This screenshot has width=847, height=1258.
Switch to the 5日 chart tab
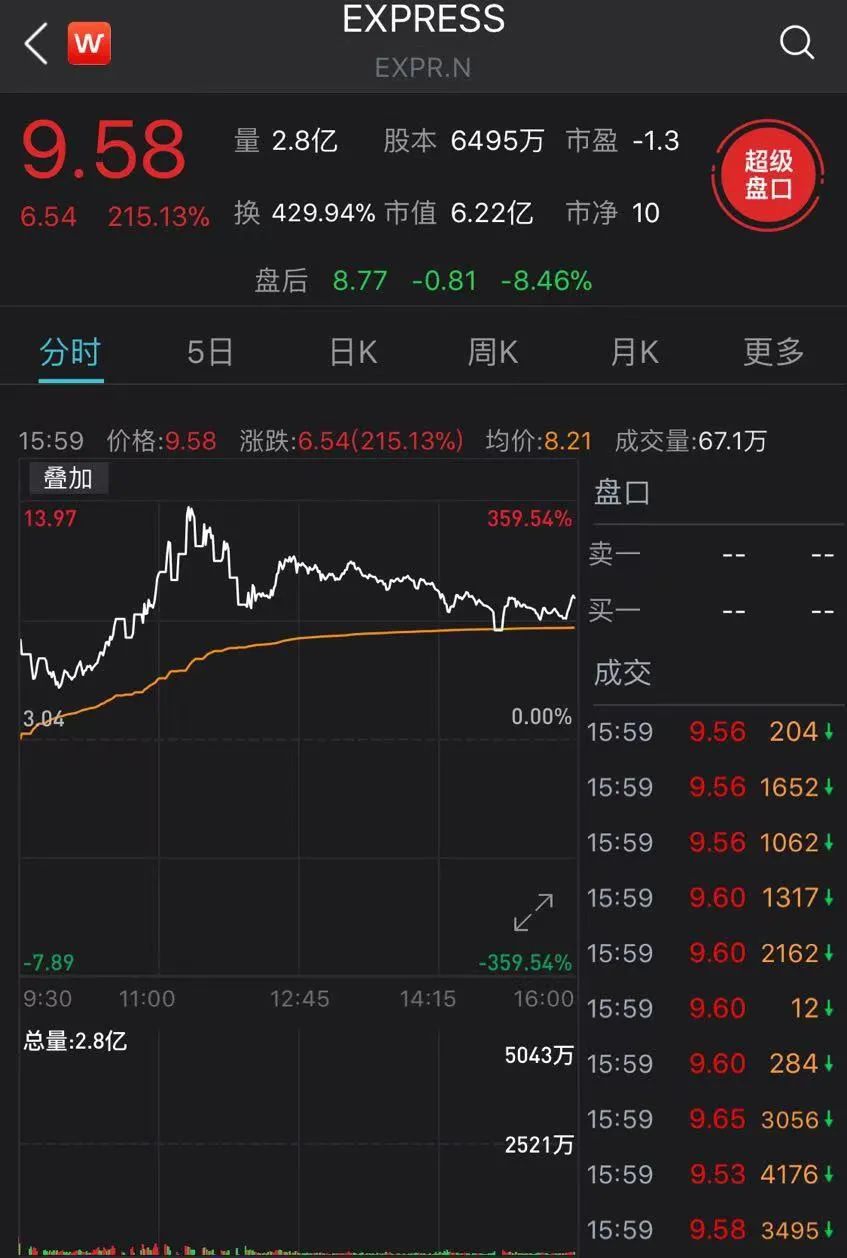tap(210, 352)
